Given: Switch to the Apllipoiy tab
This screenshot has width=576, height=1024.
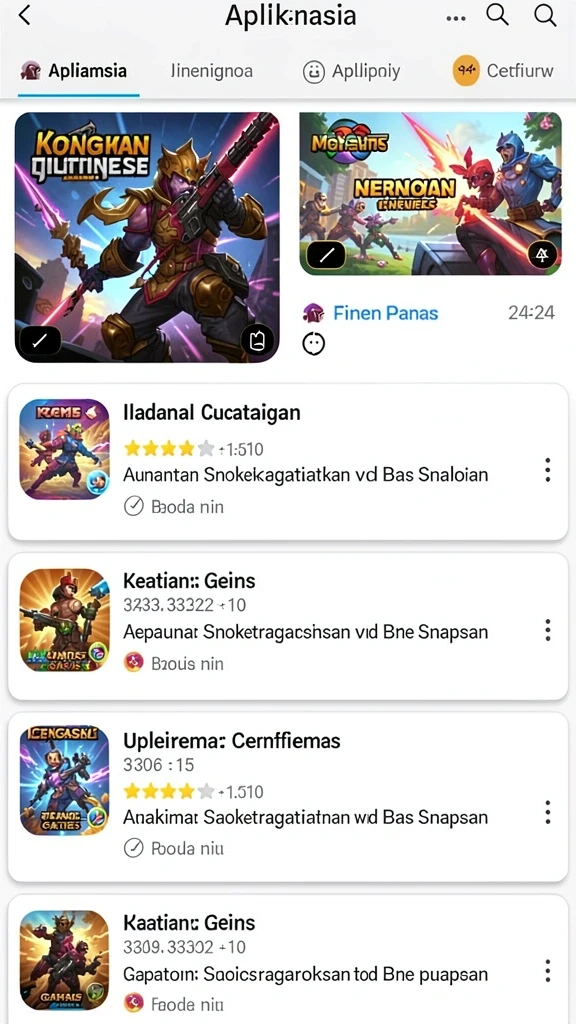Looking at the screenshot, I should (x=351, y=72).
